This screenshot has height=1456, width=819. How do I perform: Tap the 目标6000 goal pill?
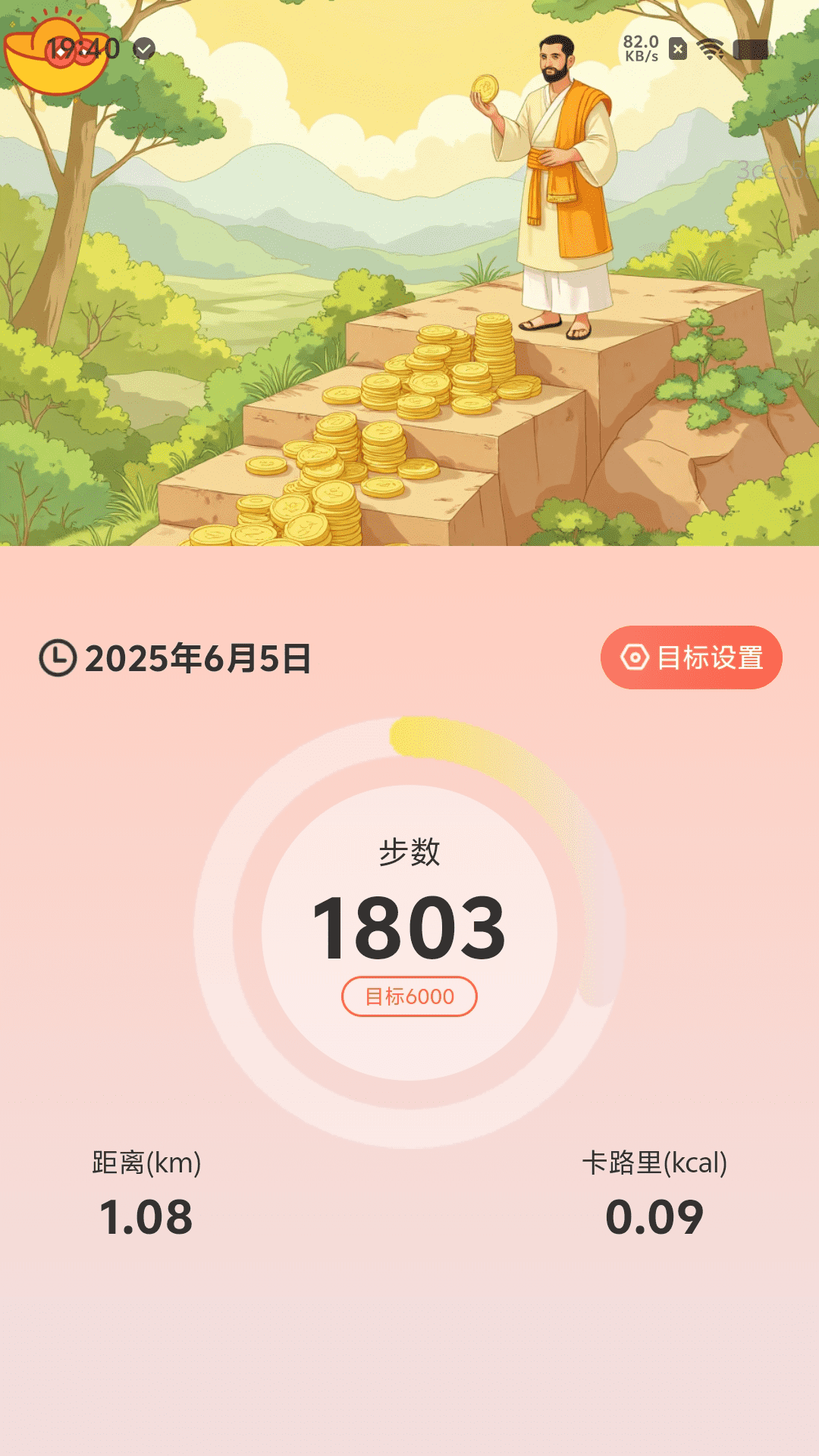(409, 994)
